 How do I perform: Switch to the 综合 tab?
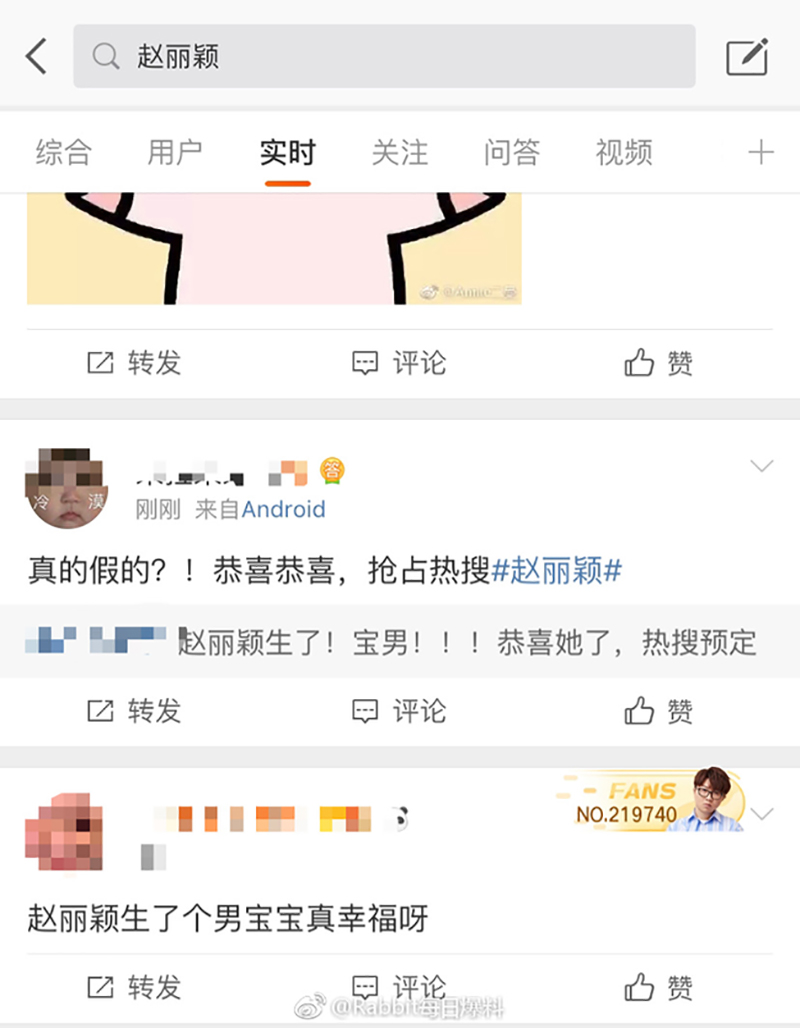click(x=64, y=153)
